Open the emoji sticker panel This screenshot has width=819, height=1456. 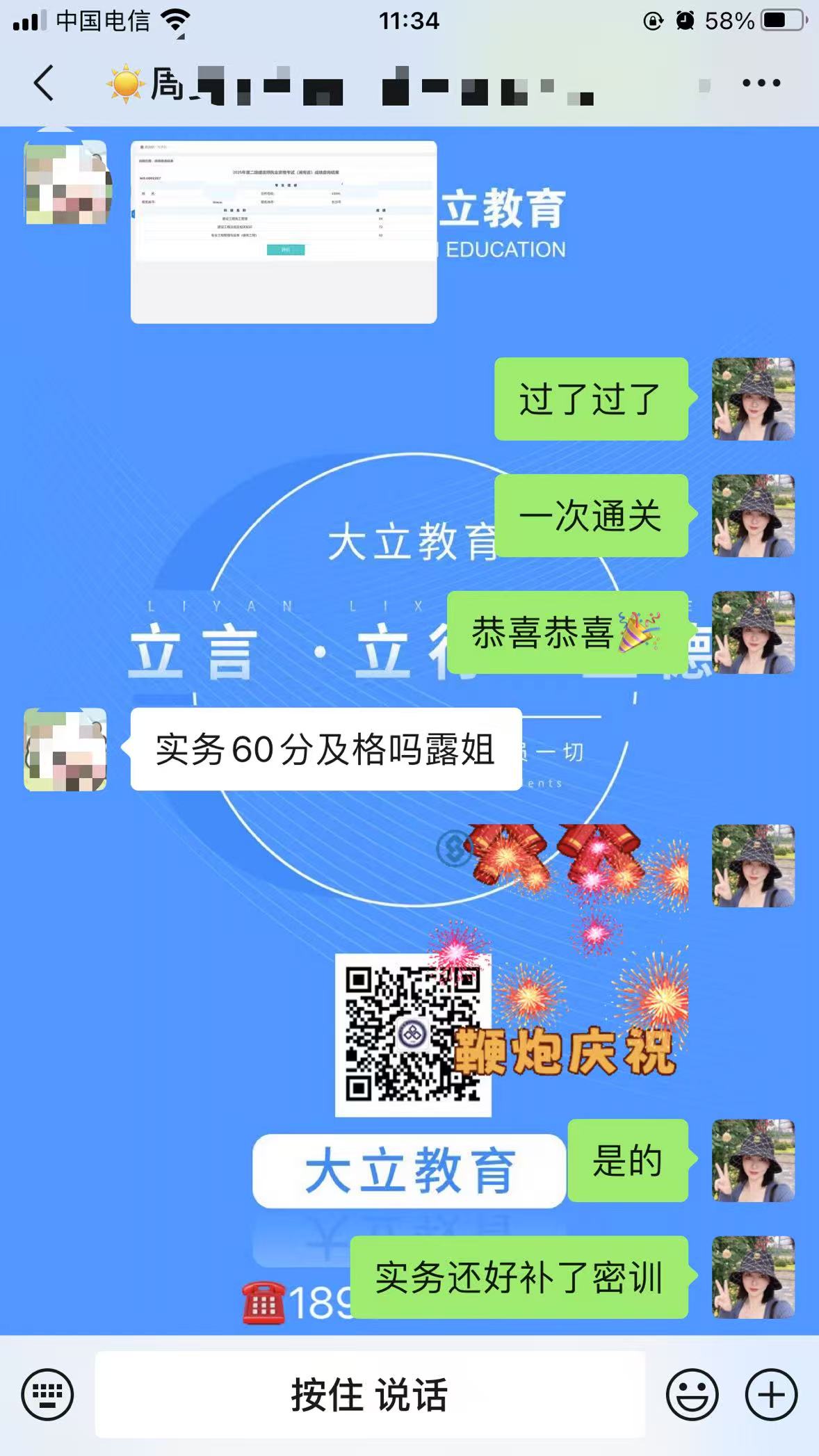(692, 1394)
